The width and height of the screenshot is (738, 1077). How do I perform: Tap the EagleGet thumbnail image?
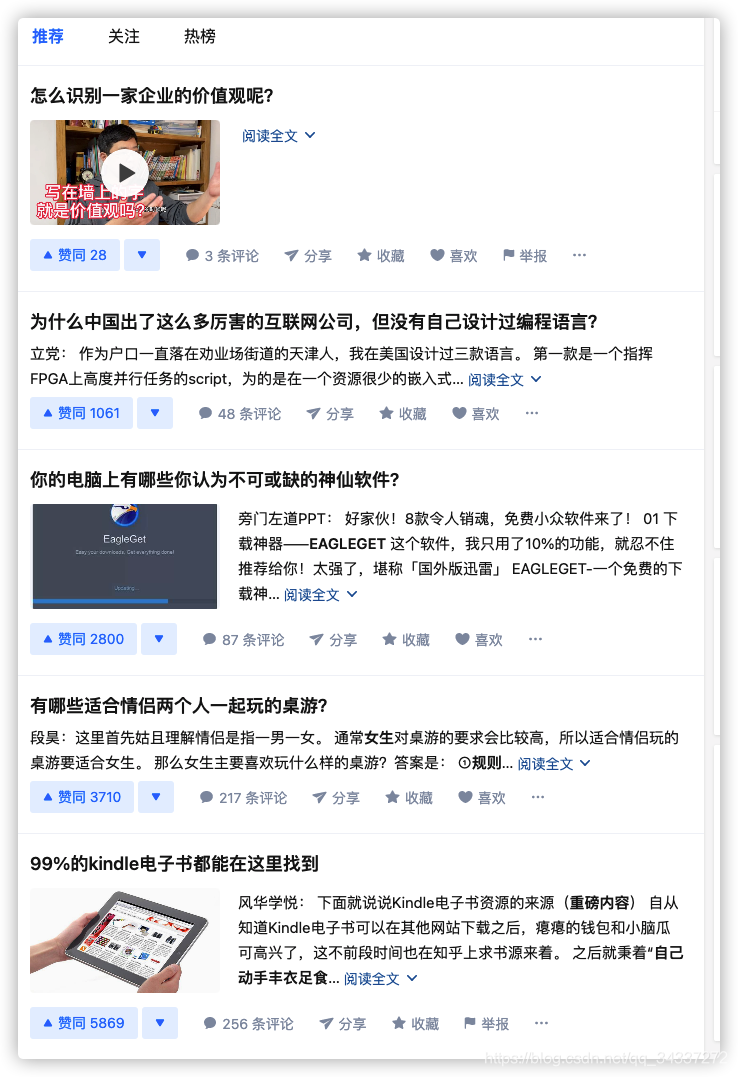coord(125,556)
